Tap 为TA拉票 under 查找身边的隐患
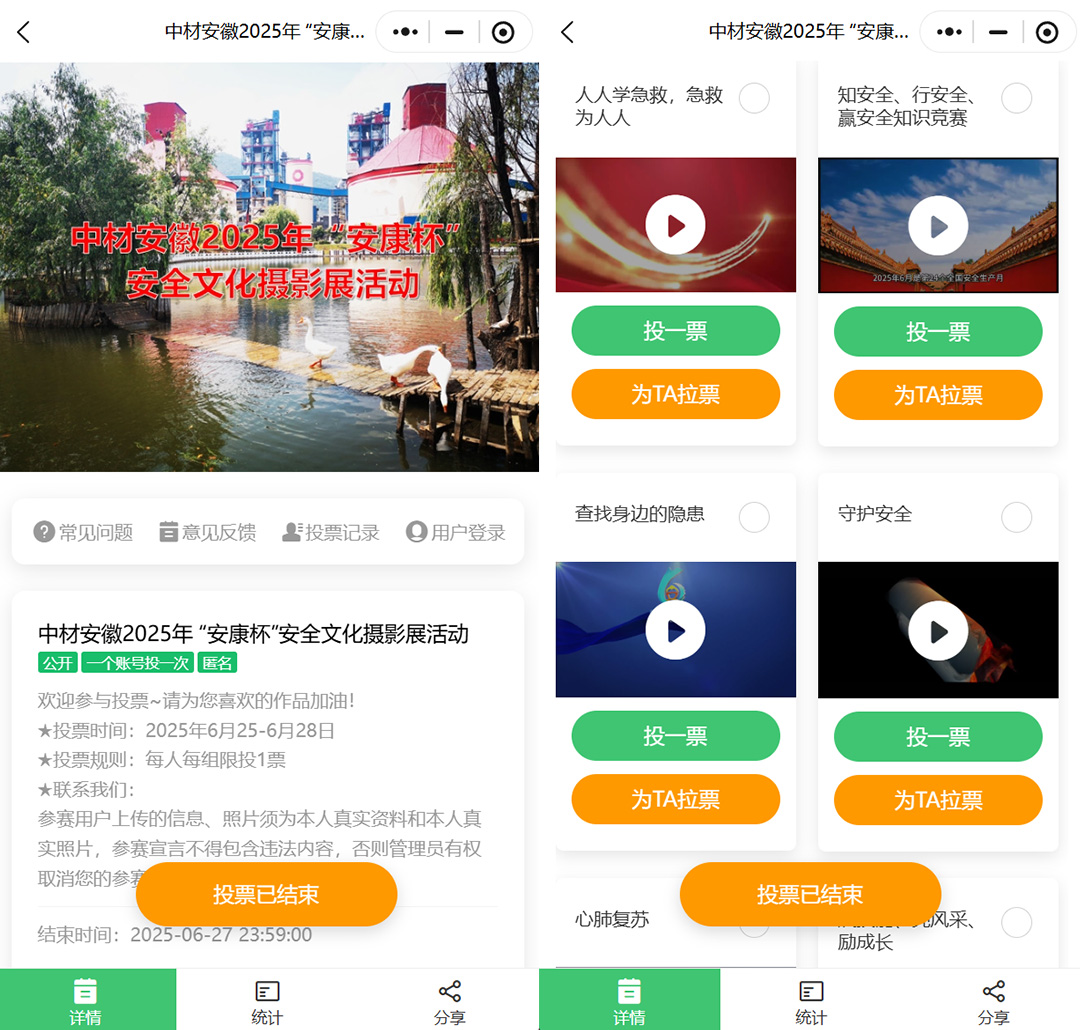The image size is (1080, 1030). click(x=675, y=799)
